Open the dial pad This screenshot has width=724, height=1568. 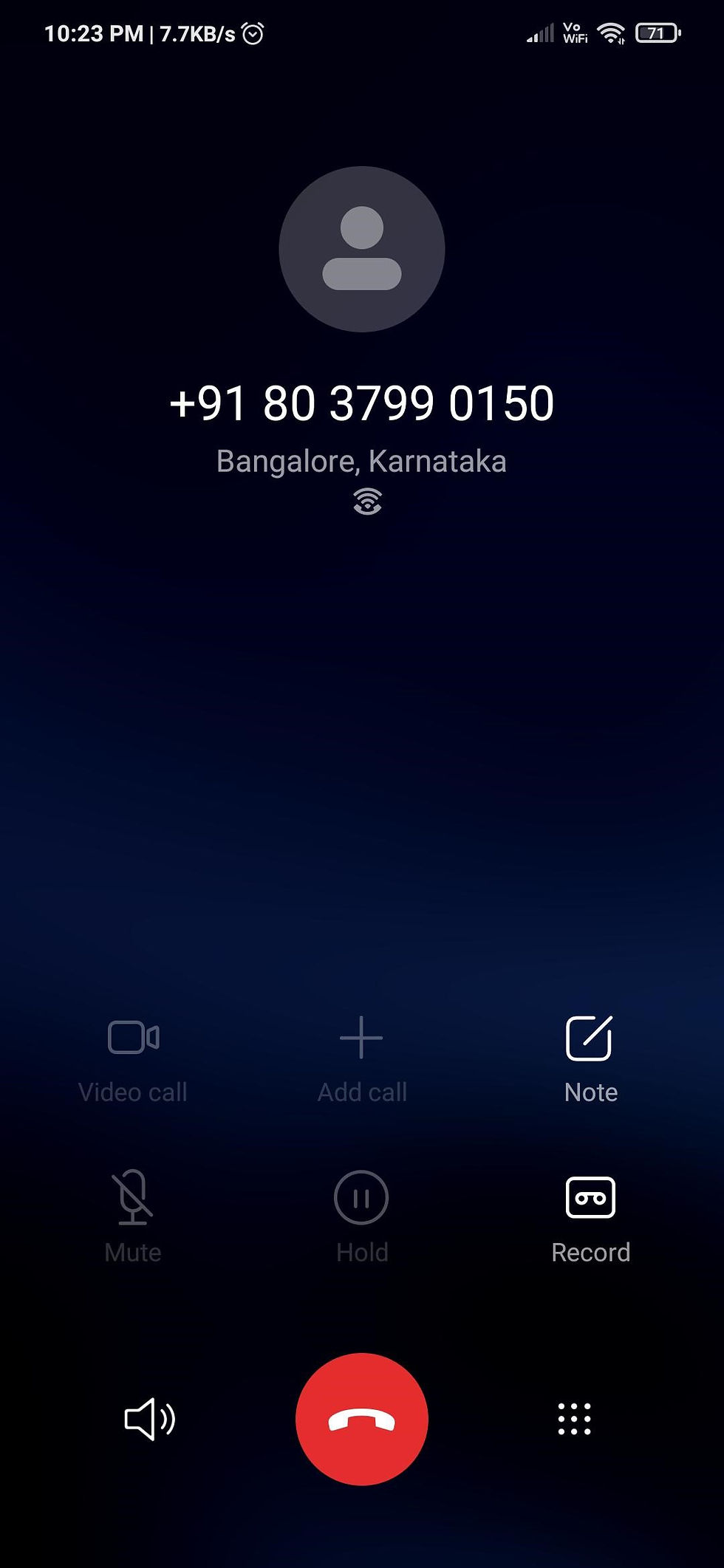tap(574, 1419)
